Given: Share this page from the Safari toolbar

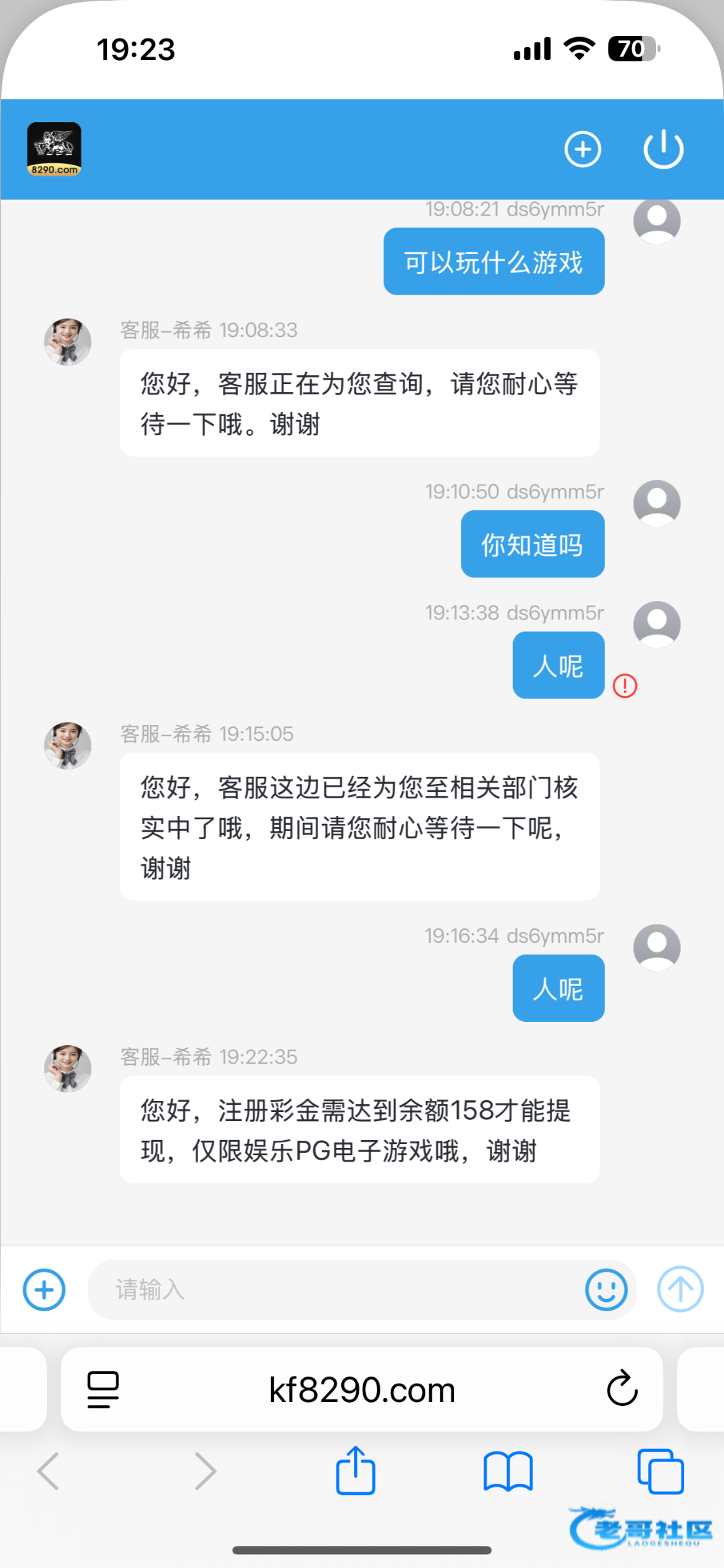Looking at the screenshot, I should [355, 1471].
